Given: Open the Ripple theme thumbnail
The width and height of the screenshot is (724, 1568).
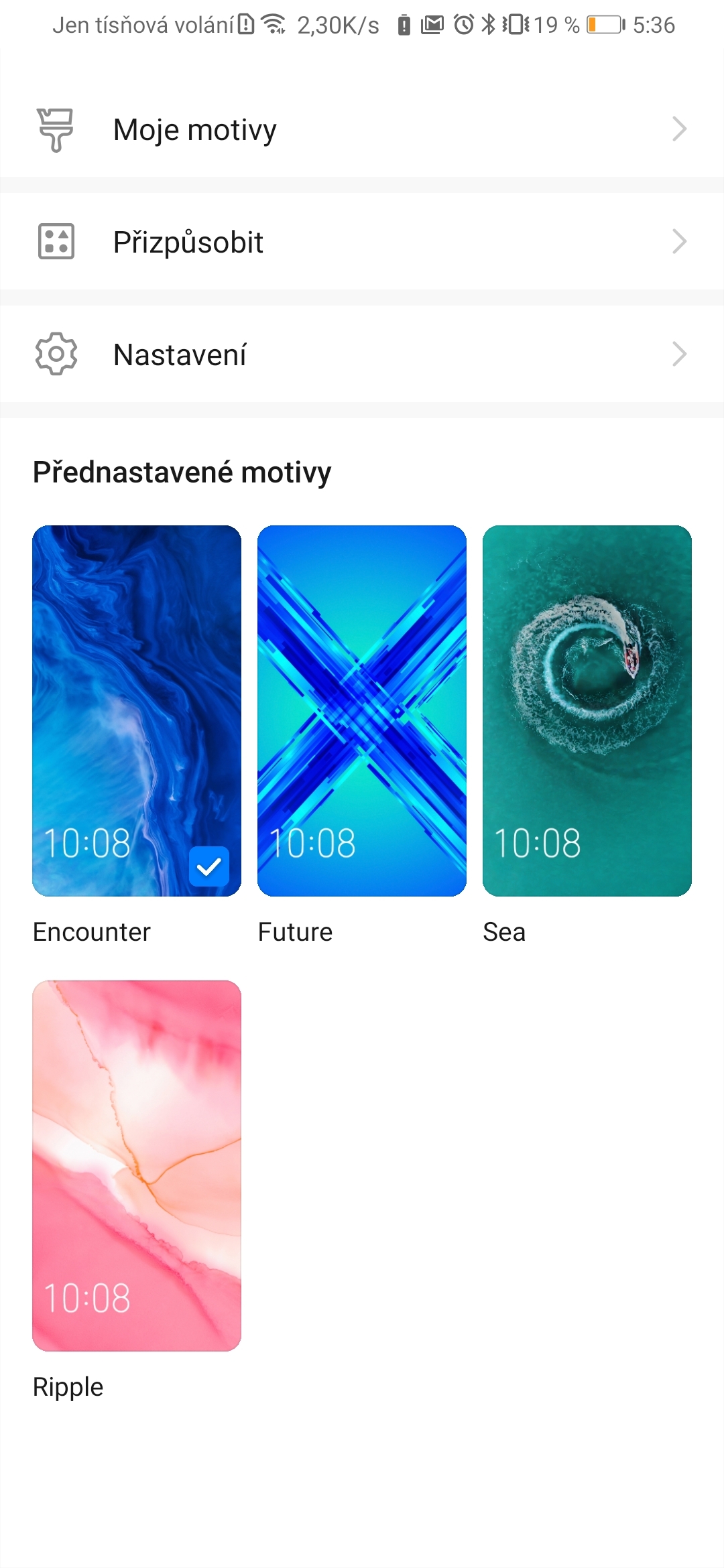Looking at the screenshot, I should pyautogui.click(x=136, y=1163).
